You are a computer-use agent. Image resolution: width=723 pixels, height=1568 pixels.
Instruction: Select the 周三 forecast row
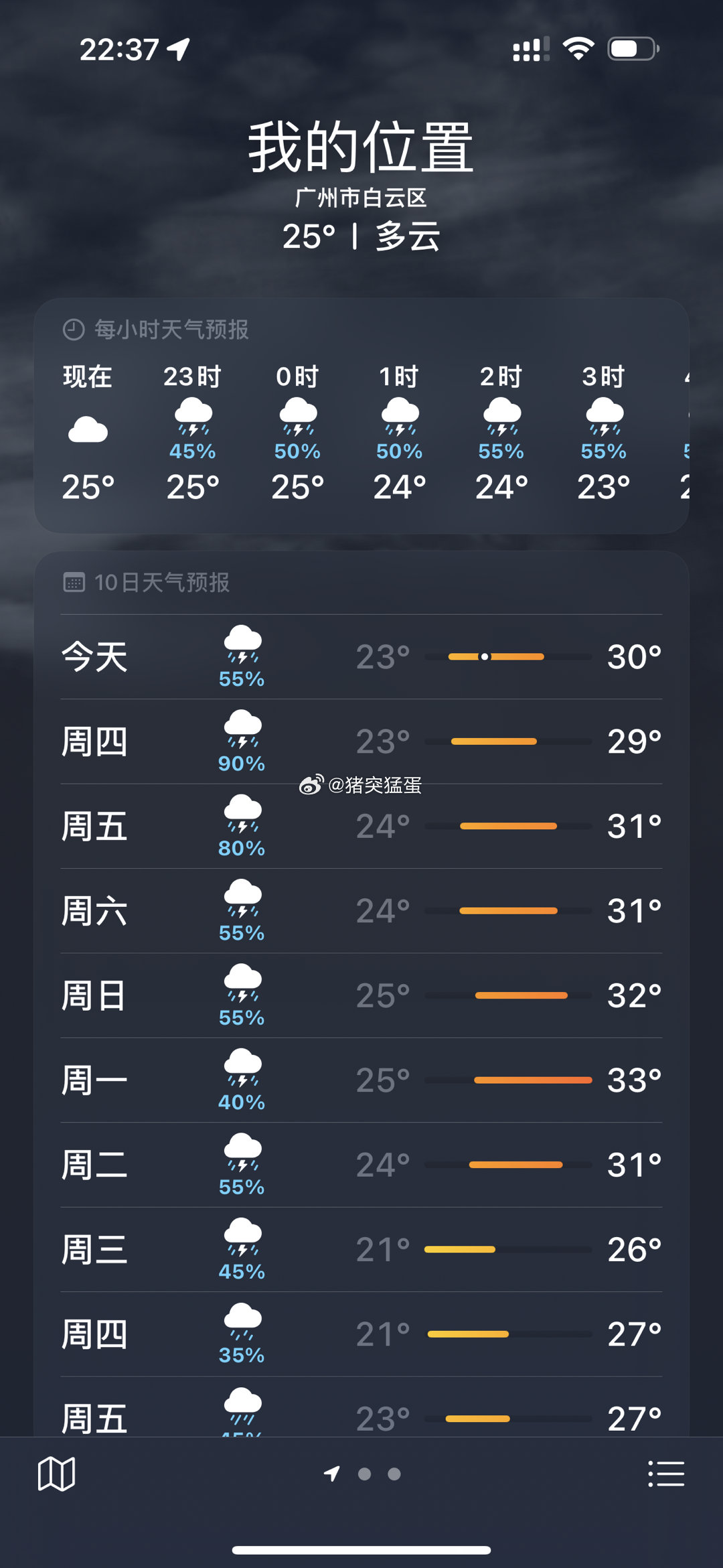361,1250
